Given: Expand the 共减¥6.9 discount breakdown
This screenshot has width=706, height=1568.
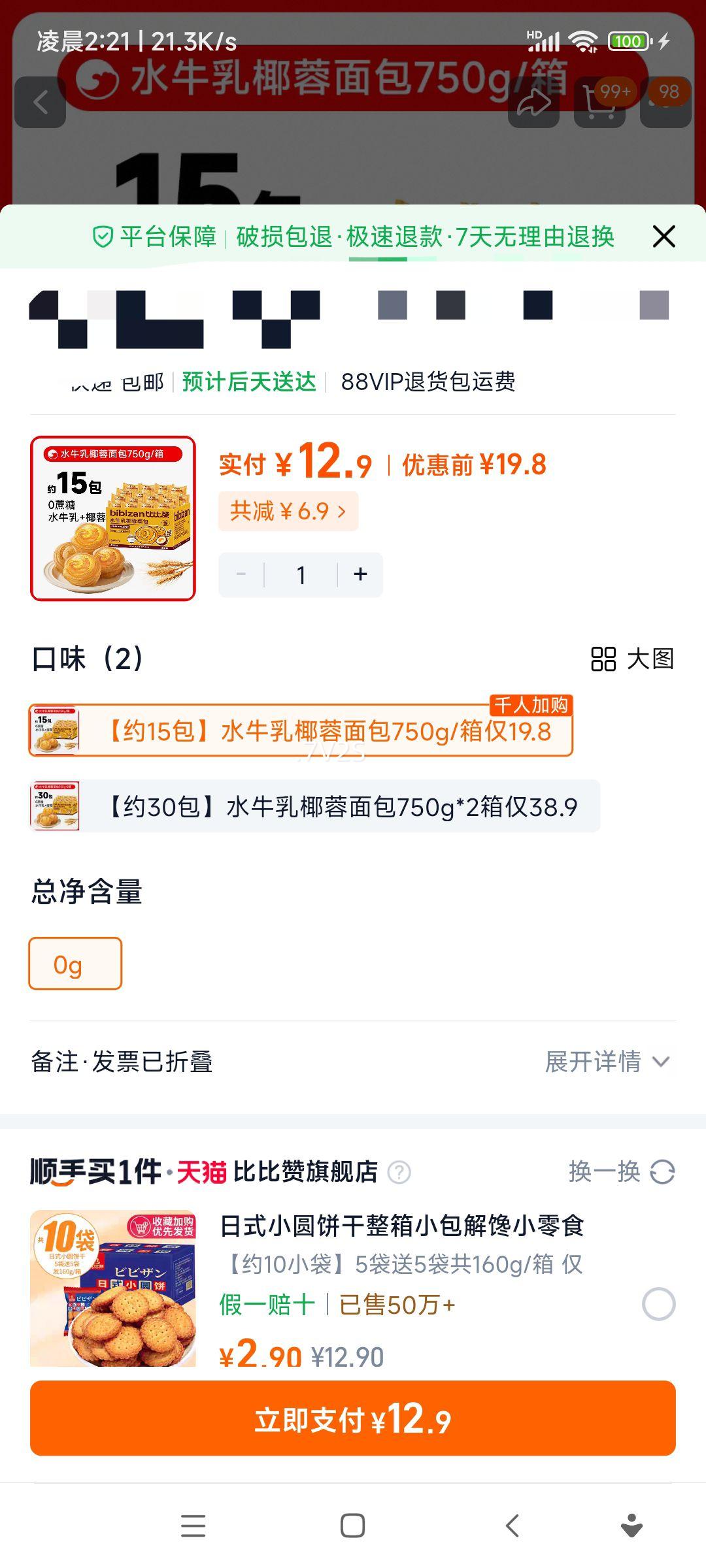Looking at the screenshot, I should [288, 512].
